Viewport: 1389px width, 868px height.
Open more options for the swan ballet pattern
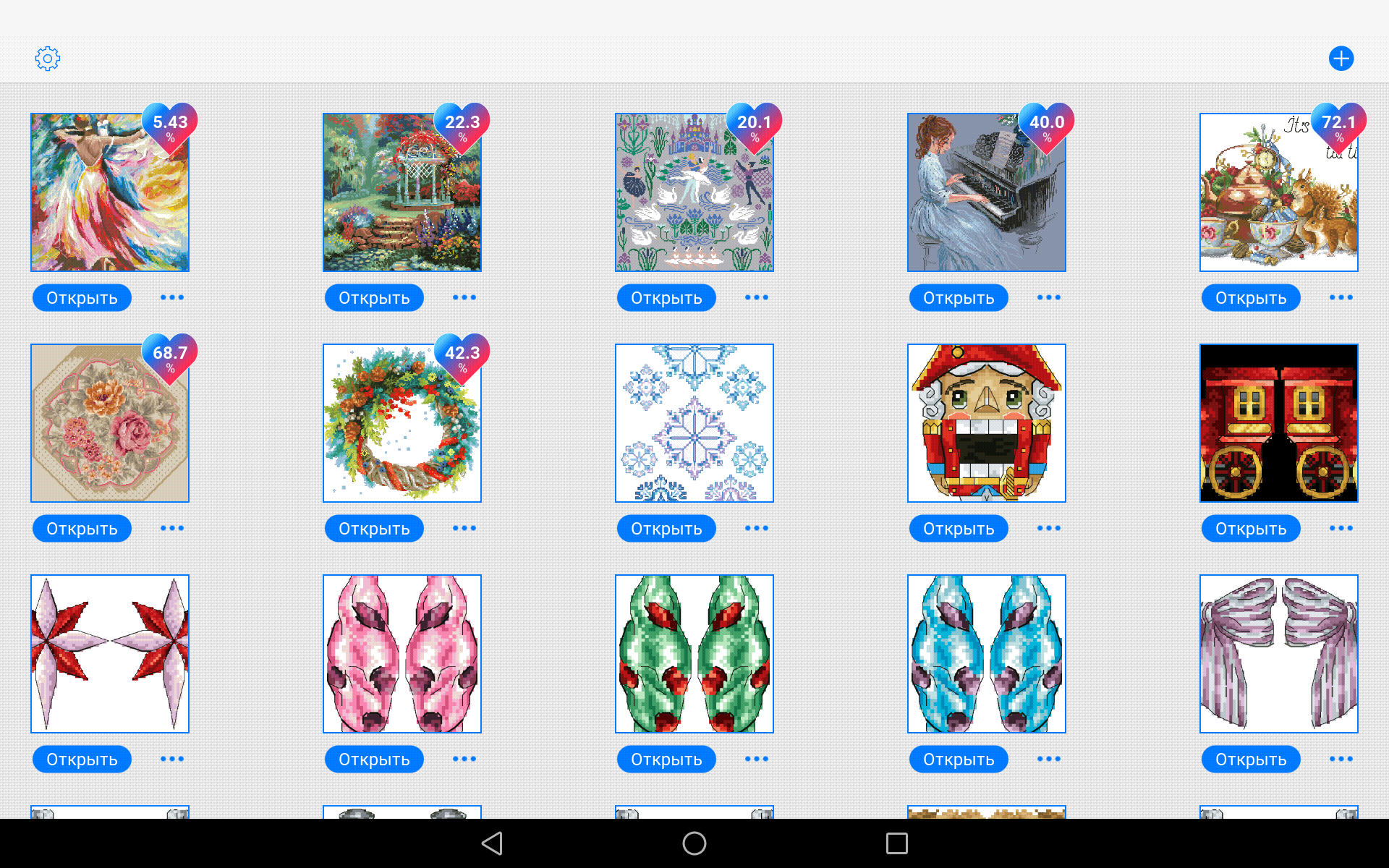(756, 297)
